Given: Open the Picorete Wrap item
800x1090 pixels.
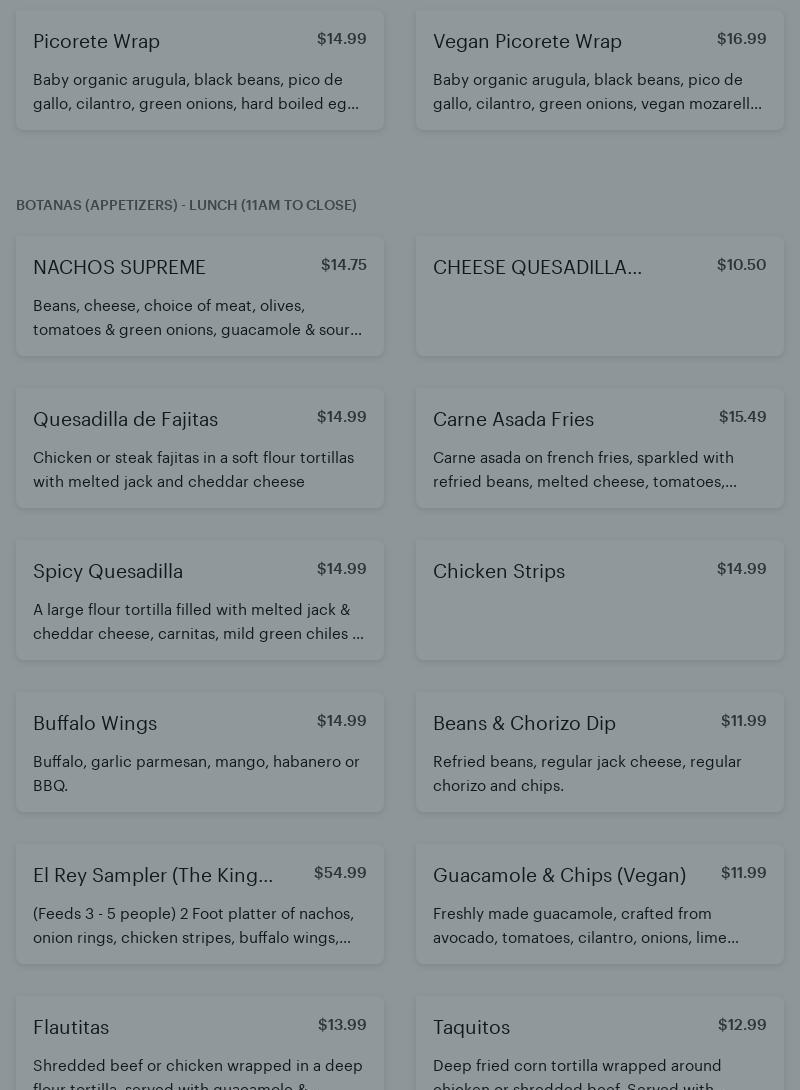Looking at the screenshot, I should coord(200,70).
